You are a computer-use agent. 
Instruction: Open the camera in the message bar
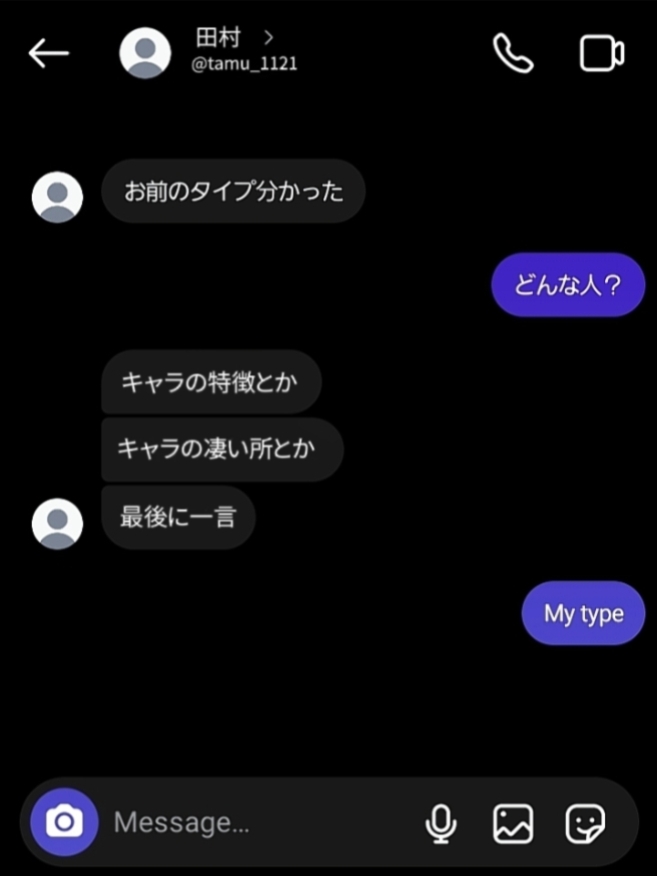click(x=64, y=822)
